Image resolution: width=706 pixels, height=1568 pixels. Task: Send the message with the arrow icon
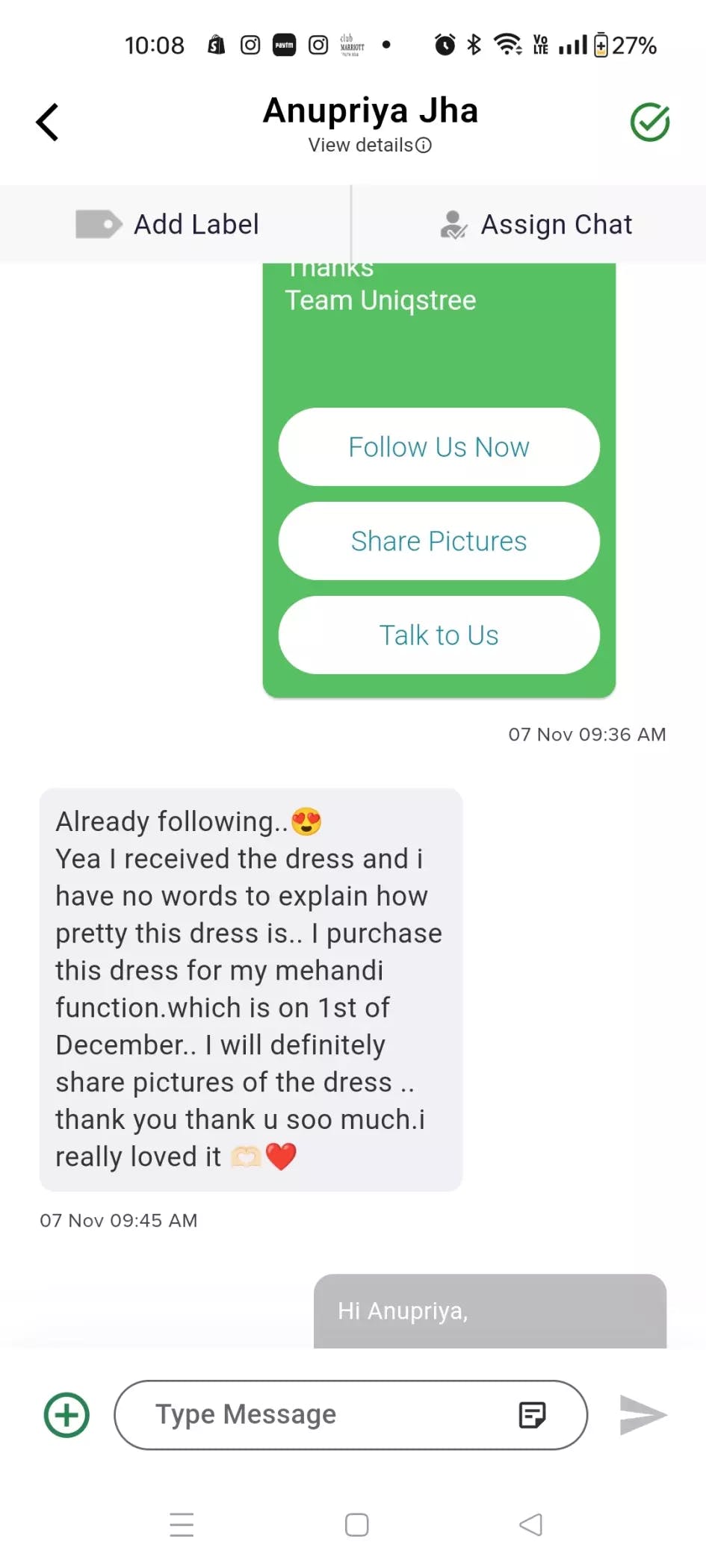click(x=643, y=1415)
